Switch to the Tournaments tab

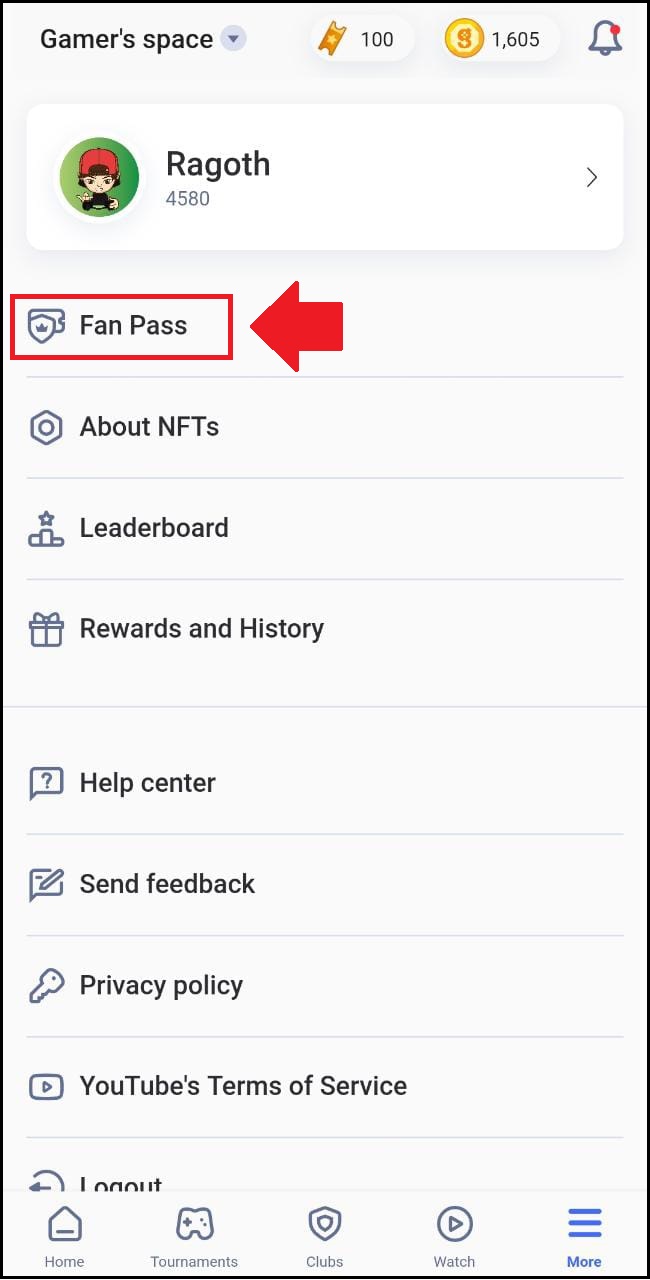(194, 1235)
